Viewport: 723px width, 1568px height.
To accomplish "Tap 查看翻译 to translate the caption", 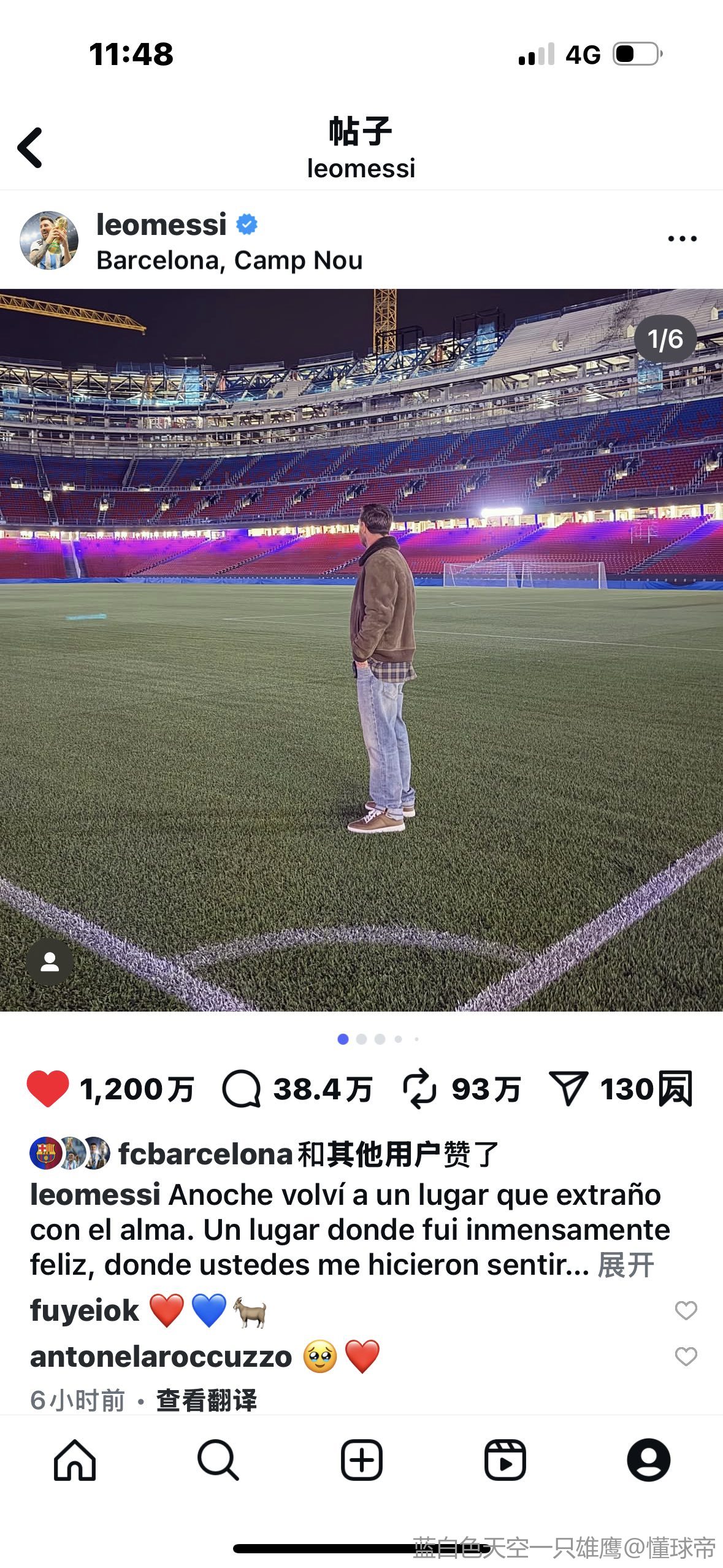I will click(207, 1400).
